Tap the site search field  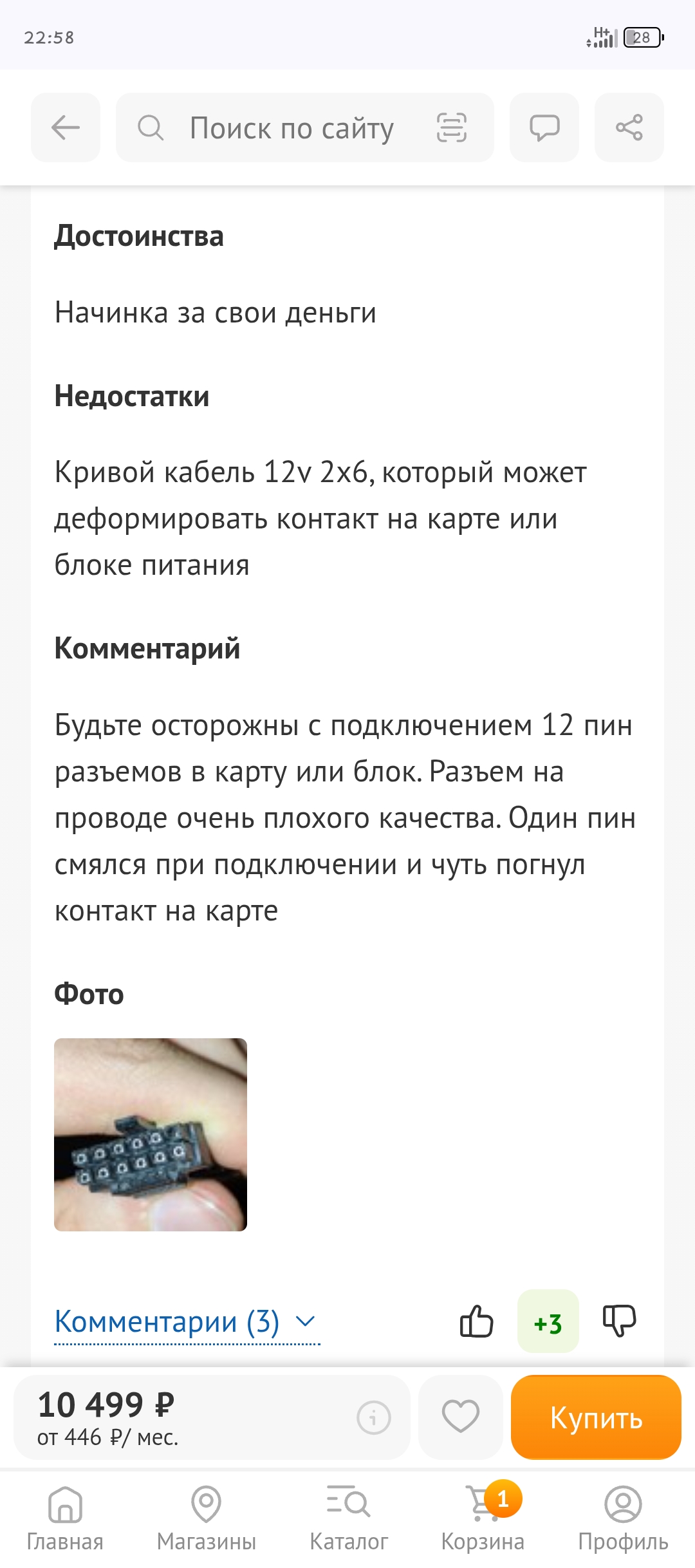coord(290,128)
